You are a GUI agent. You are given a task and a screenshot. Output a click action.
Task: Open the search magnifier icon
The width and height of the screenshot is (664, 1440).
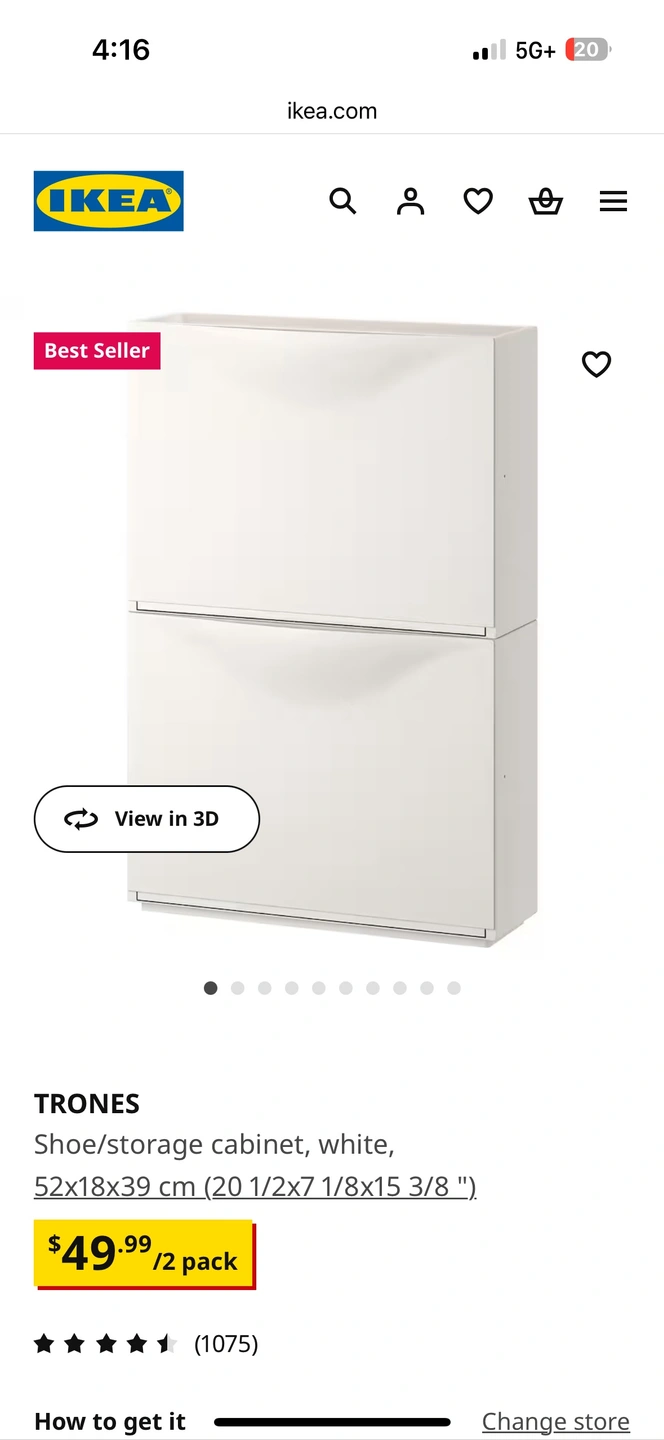342,201
